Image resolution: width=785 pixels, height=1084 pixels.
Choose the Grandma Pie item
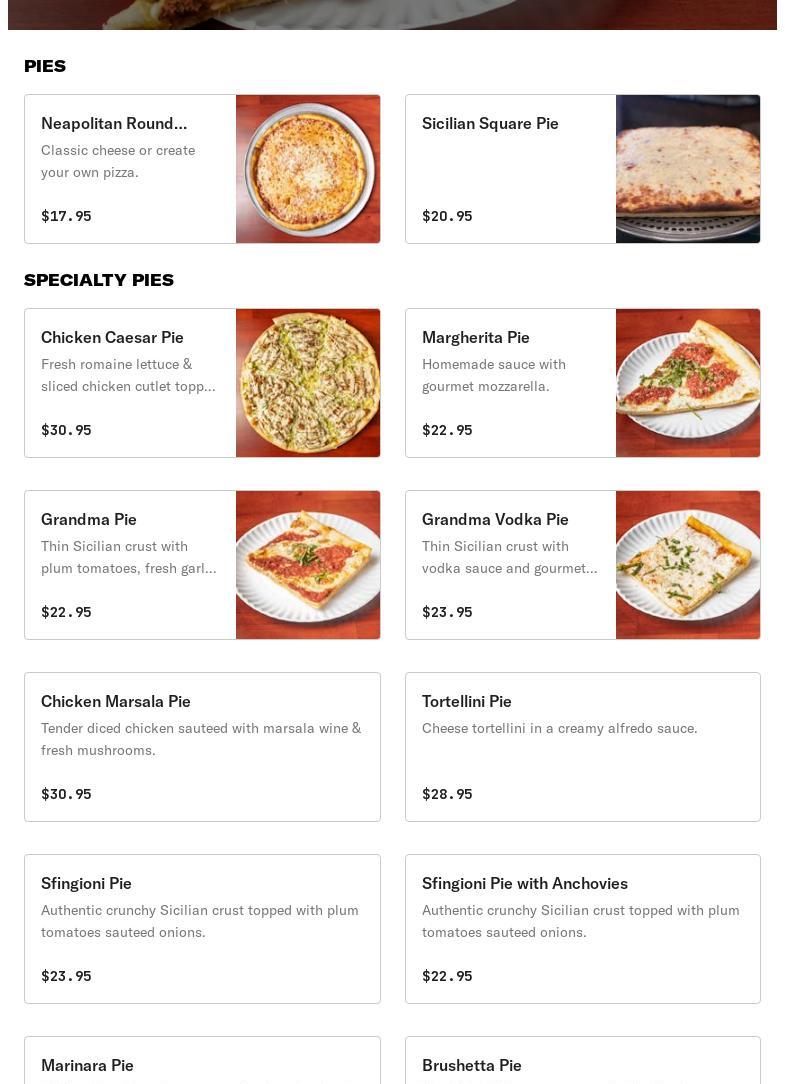[x=202, y=565]
